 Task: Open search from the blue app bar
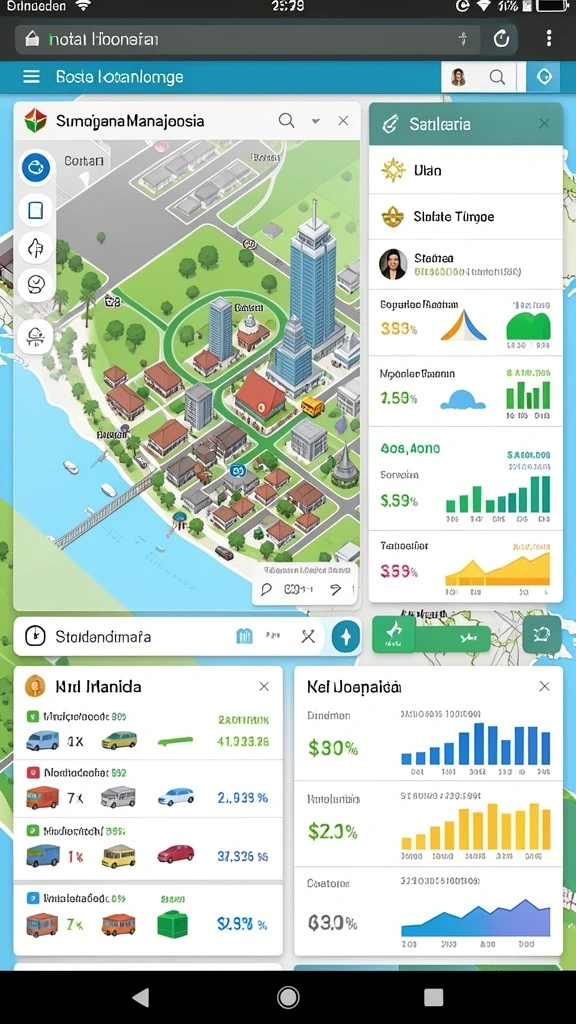[497, 78]
